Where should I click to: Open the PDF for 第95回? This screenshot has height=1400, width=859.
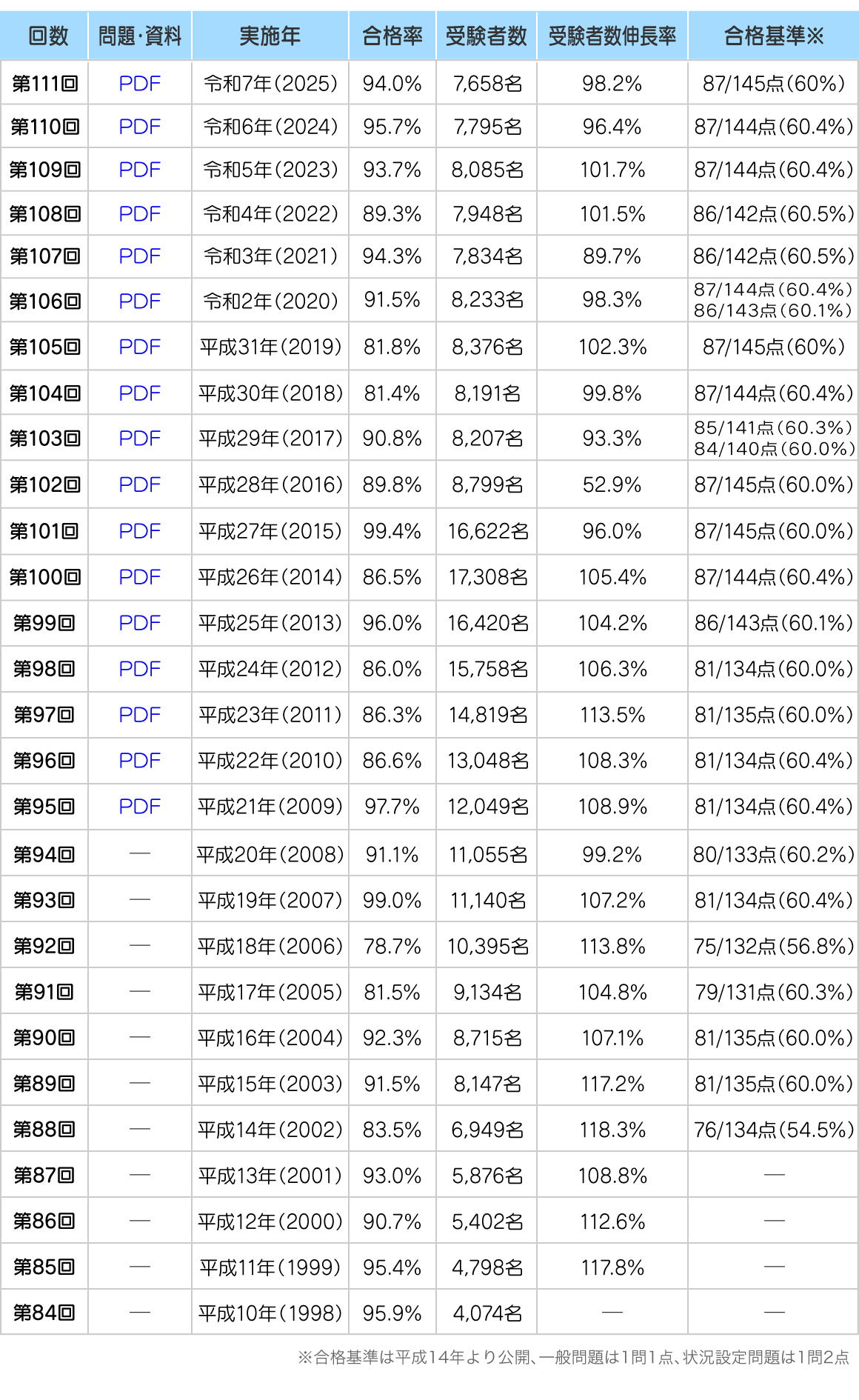coord(139,807)
